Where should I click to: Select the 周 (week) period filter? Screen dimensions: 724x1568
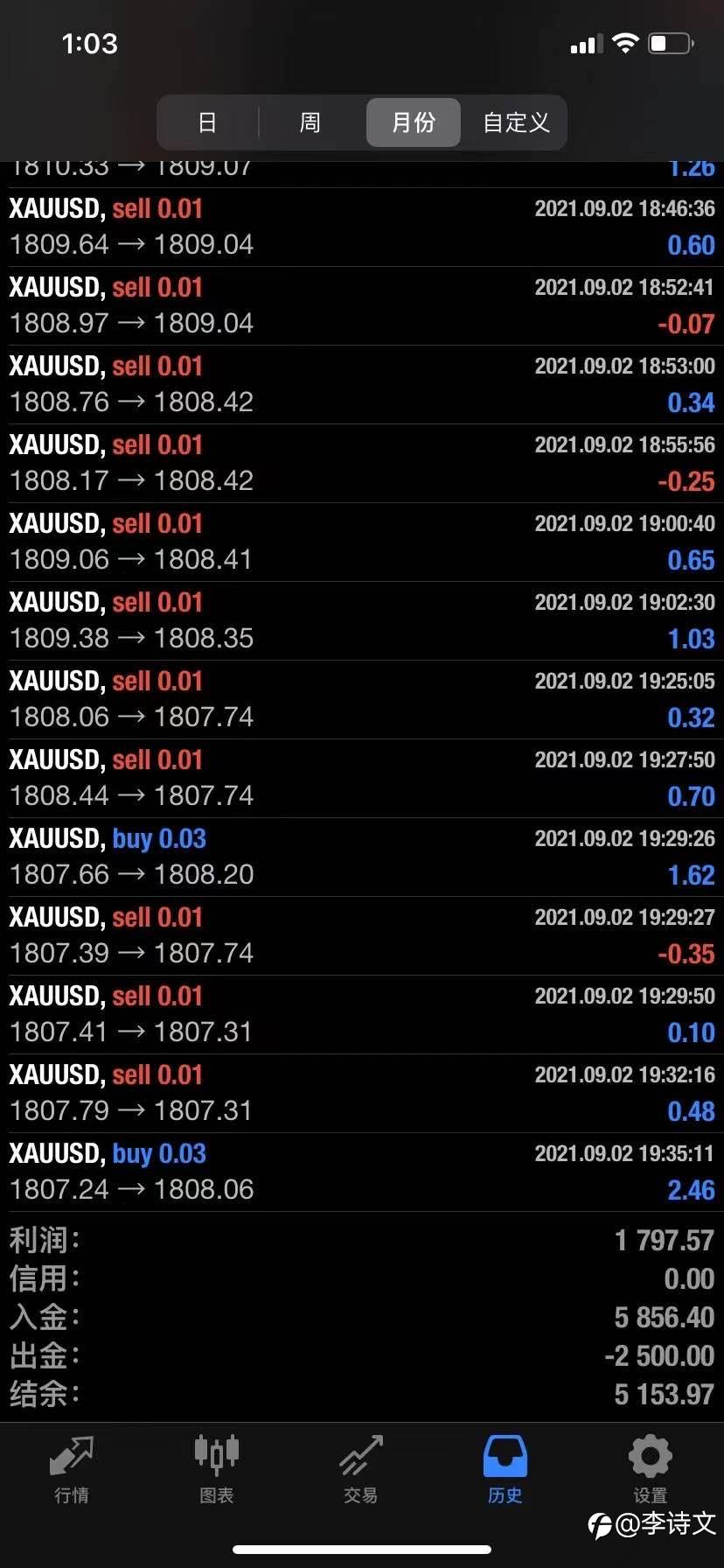pyautogui.click(x=310, y=122)
